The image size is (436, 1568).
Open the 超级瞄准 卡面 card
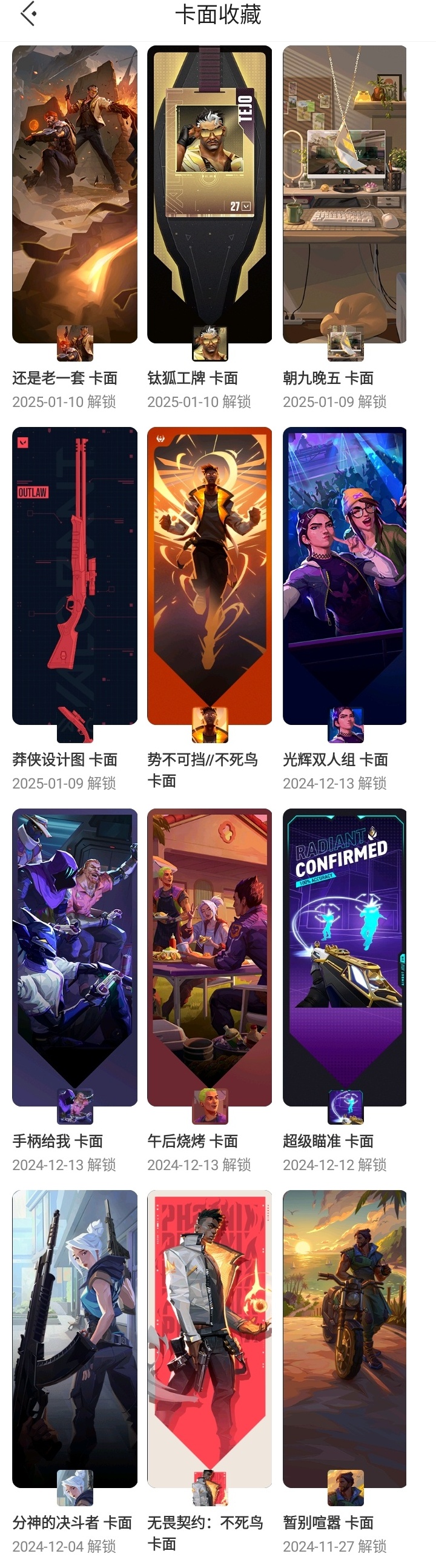click(345, 957)
